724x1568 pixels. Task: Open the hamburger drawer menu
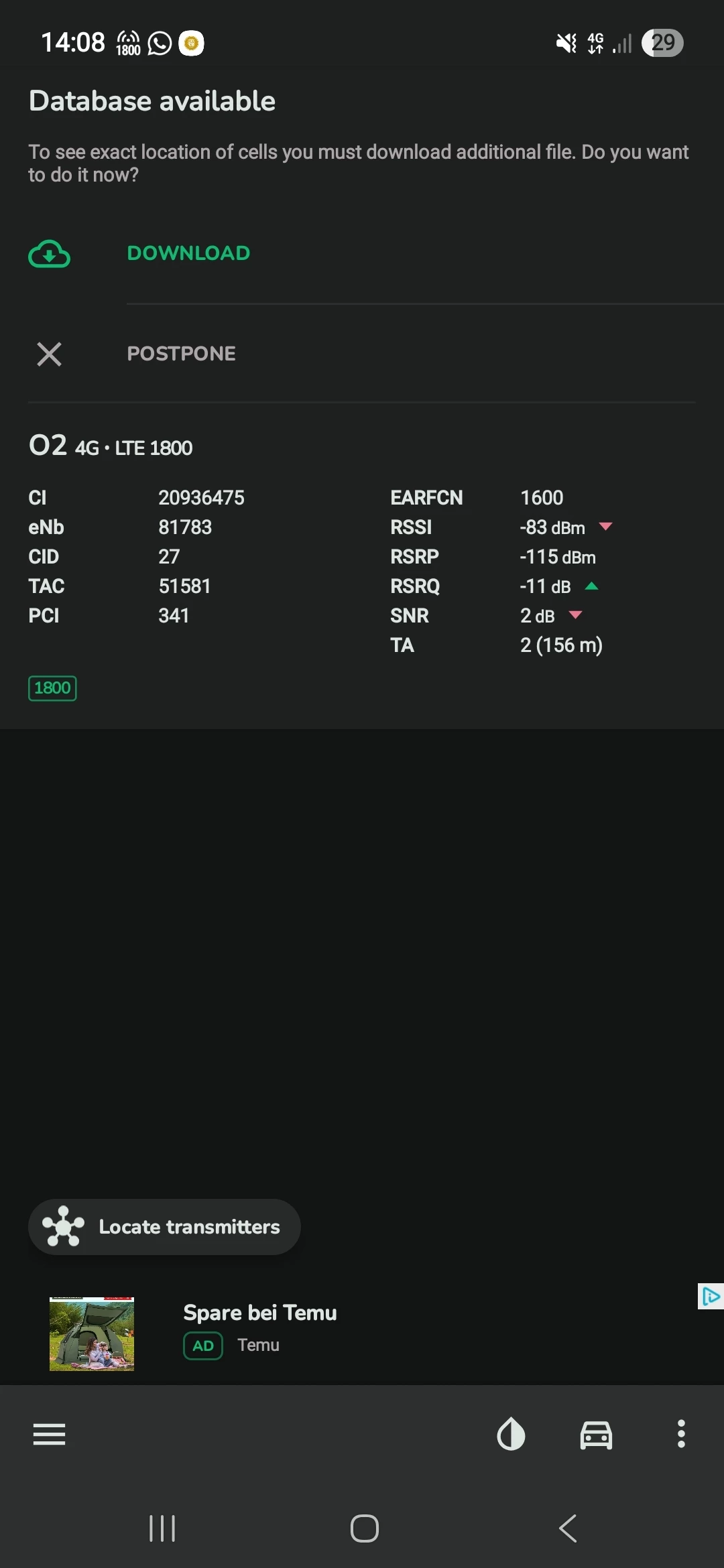(x=49, y=1435)
